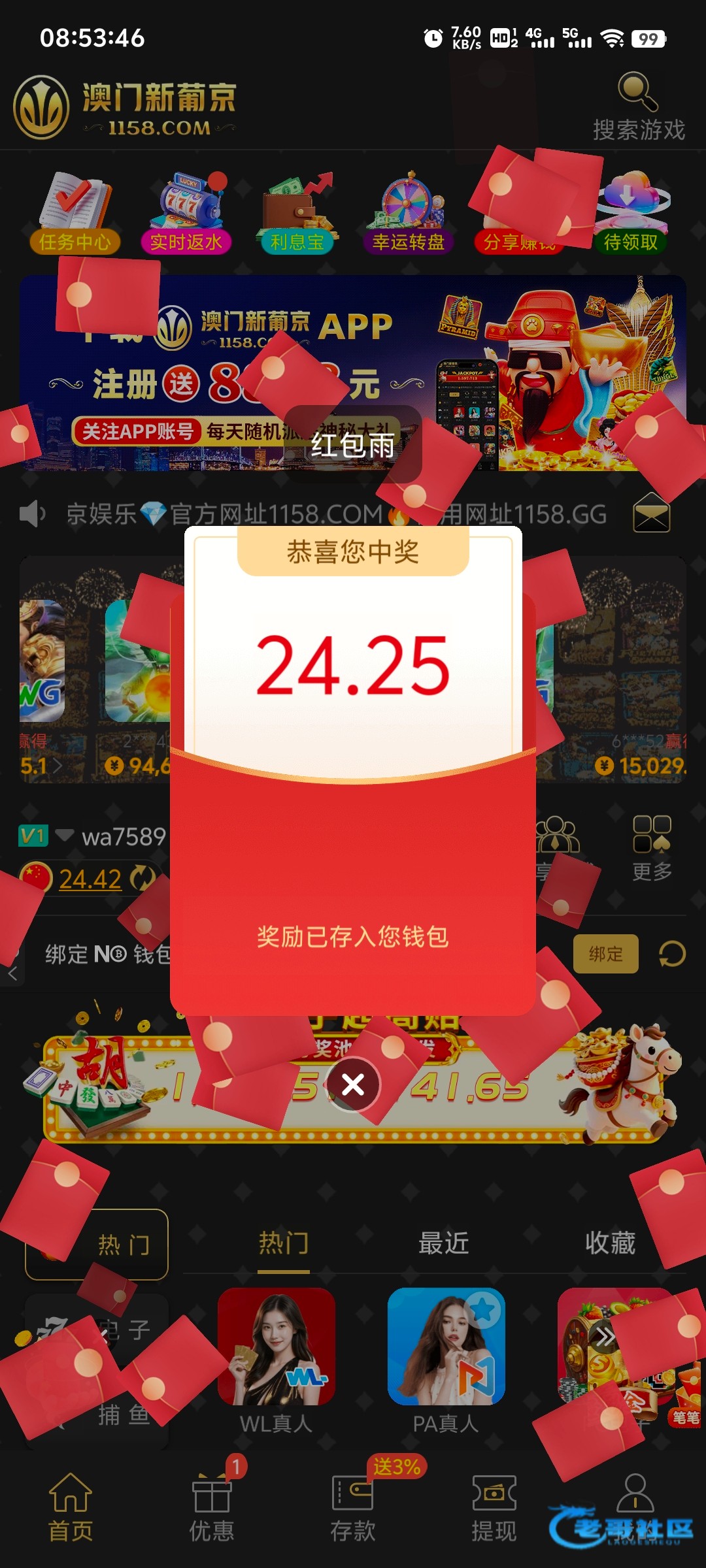706x1568 pixels.
Task: Refresh the 24.42 balance
Action: point(143,878)
